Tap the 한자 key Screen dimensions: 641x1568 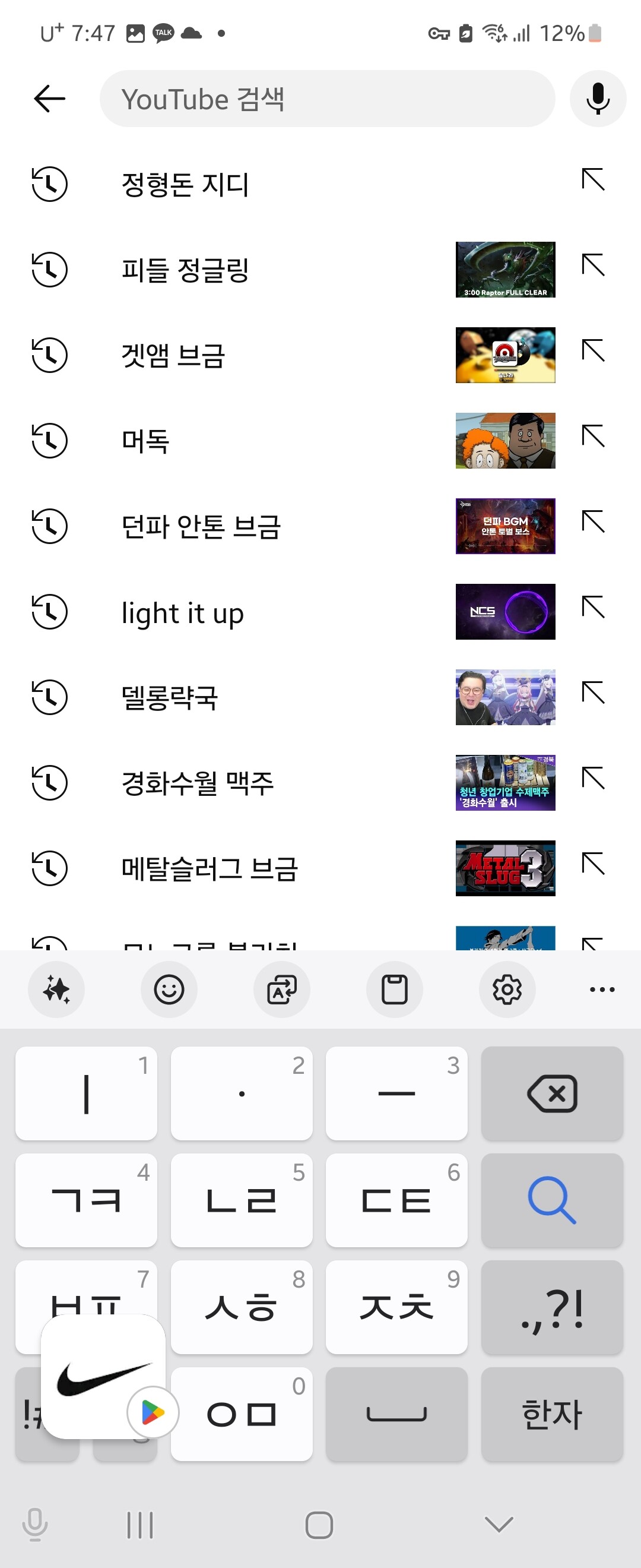(551, 1414)
